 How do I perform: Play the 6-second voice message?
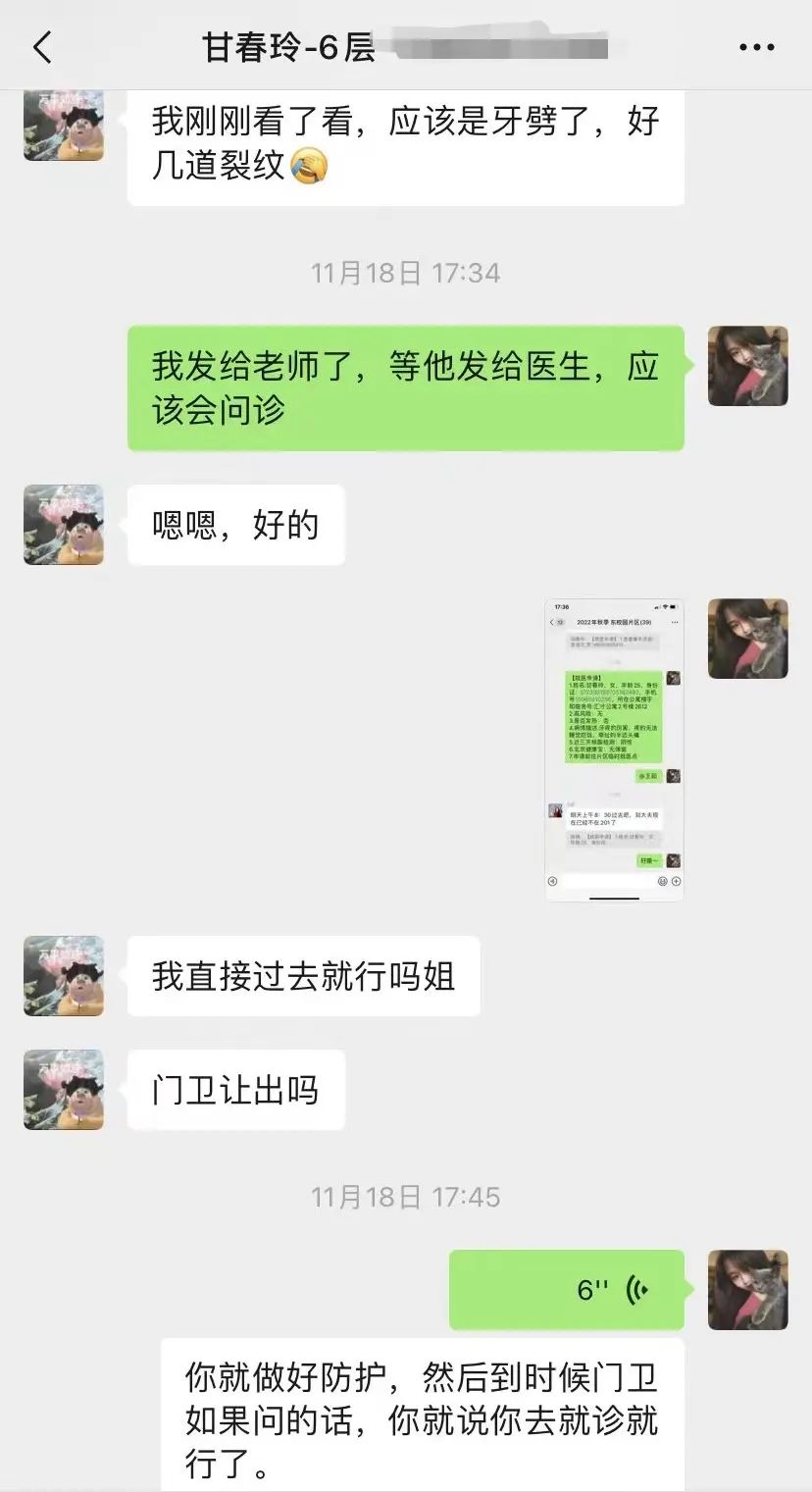[x=567, y=1289]
